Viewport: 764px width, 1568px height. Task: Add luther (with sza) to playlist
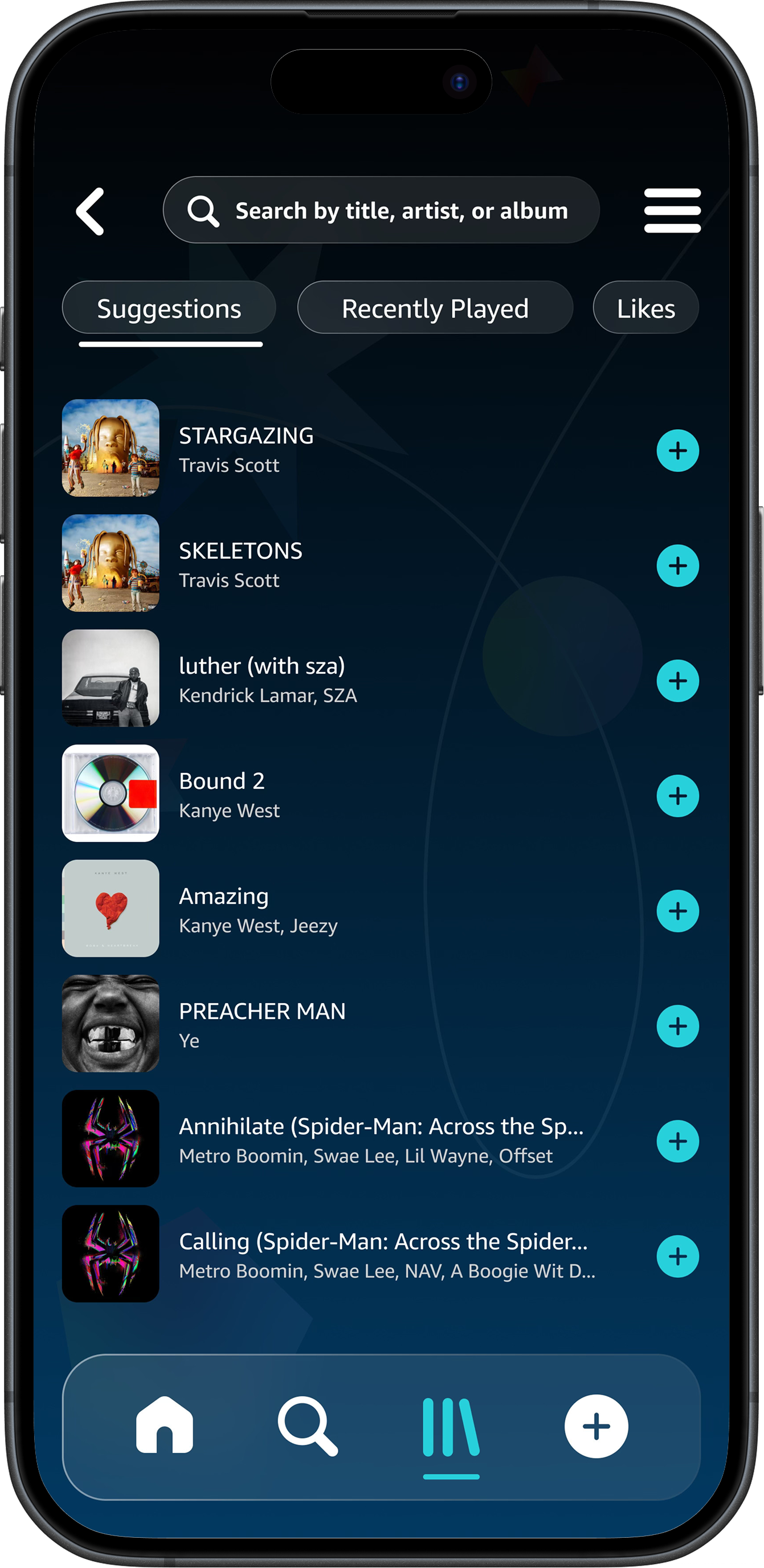click(x=677, y=681)
